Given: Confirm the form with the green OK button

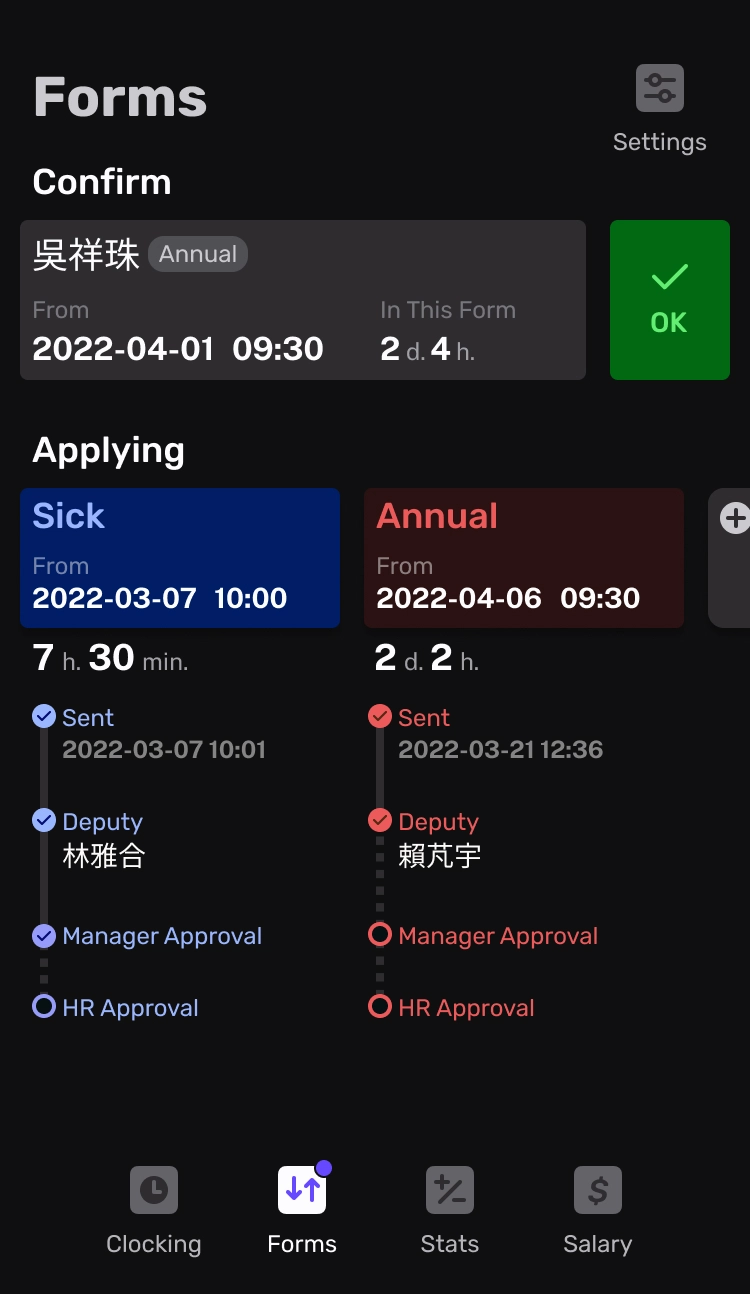Looking at the screenshot, I should pos(670,300).
